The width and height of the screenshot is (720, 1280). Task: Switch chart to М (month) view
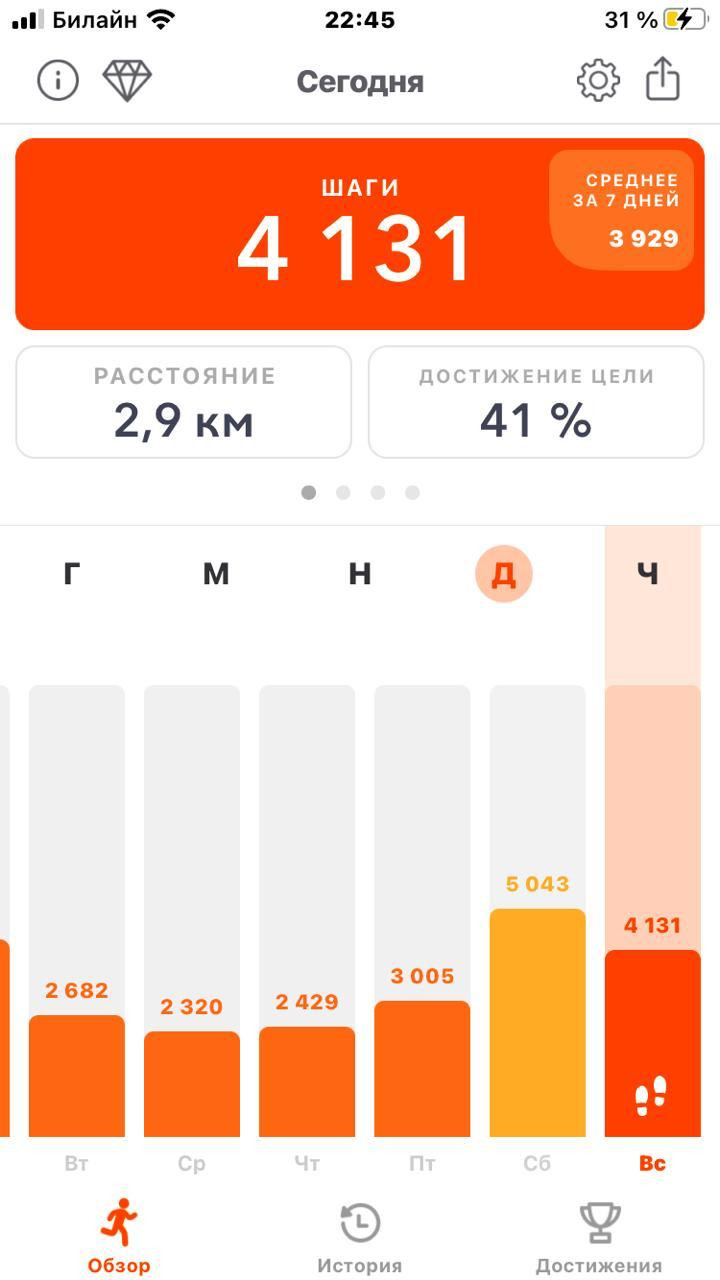[216, 574]
